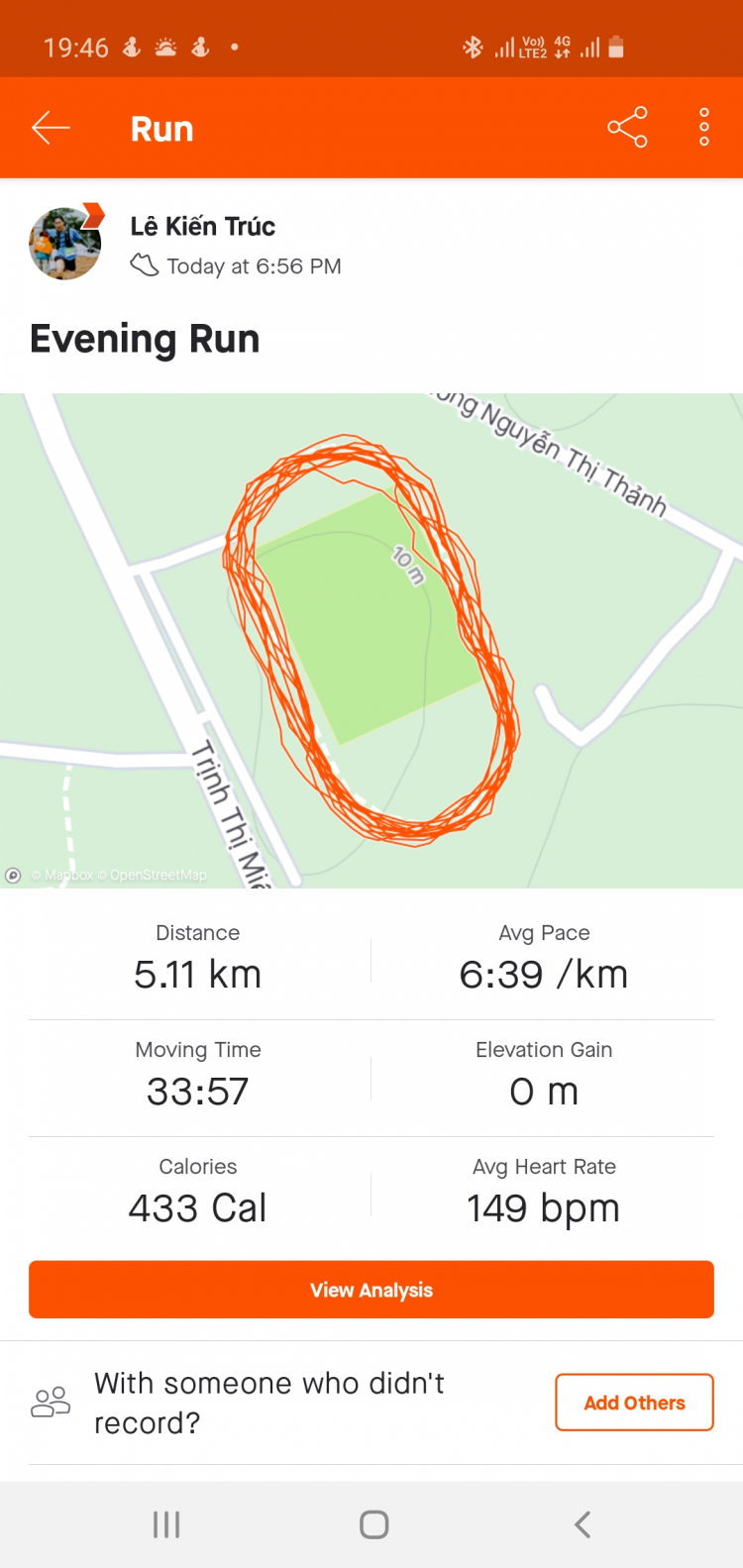The image size is (743, 1568).
Task: Open the run route map
Action: [x=371, y=640]
